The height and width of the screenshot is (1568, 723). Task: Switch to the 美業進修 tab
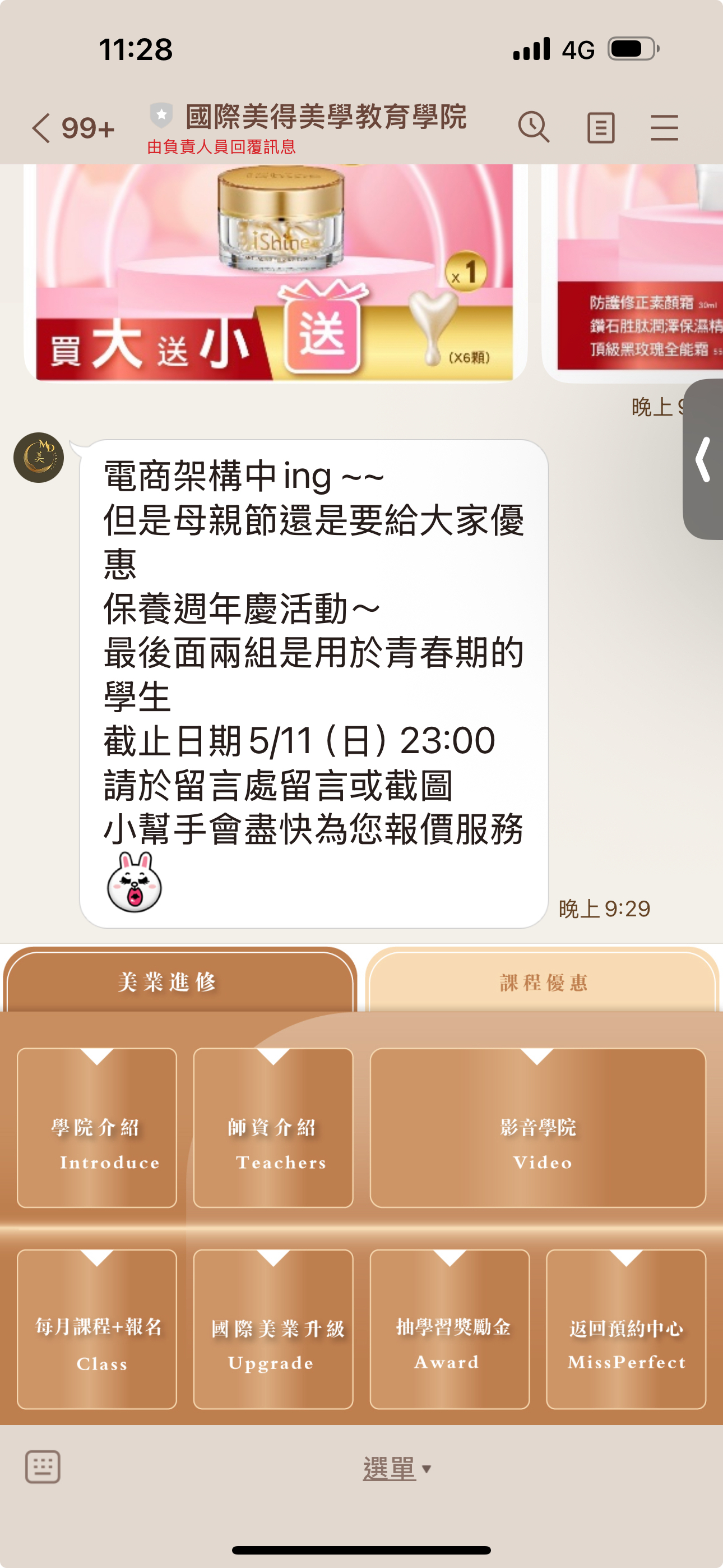[x=179, y=981]
